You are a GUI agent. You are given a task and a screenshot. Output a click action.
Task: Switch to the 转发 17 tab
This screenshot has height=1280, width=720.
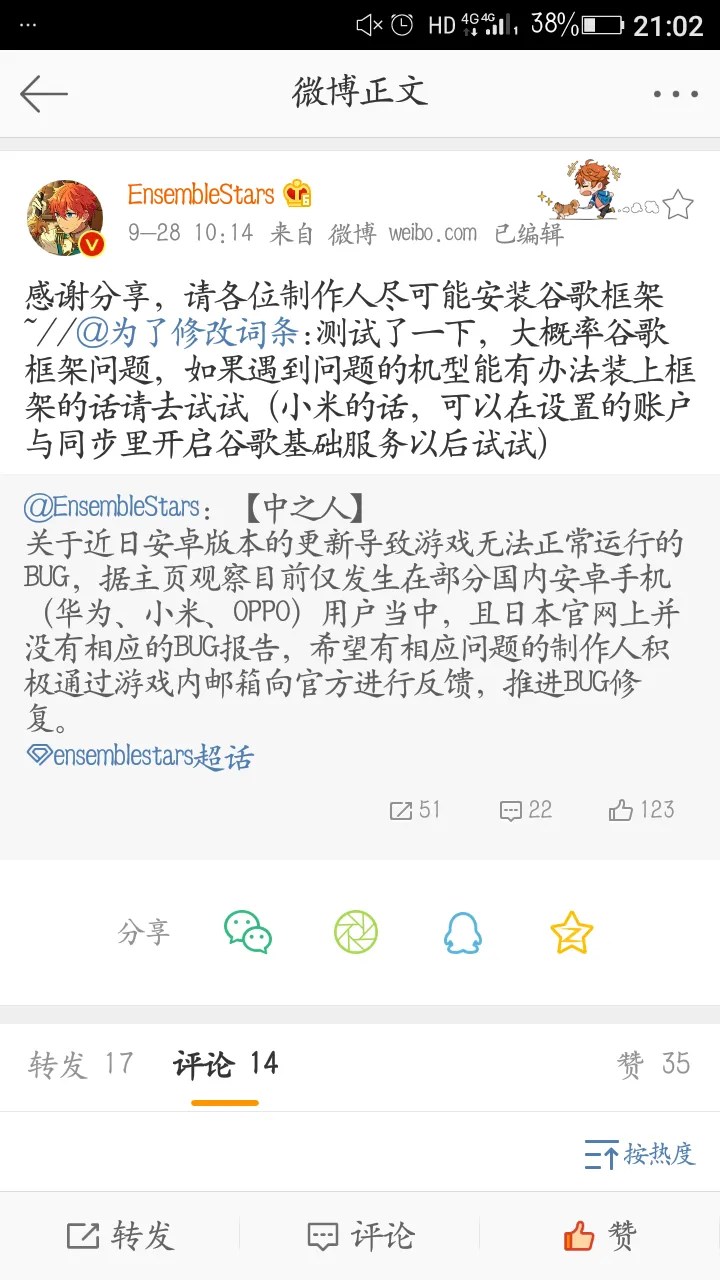[80, 1066]
